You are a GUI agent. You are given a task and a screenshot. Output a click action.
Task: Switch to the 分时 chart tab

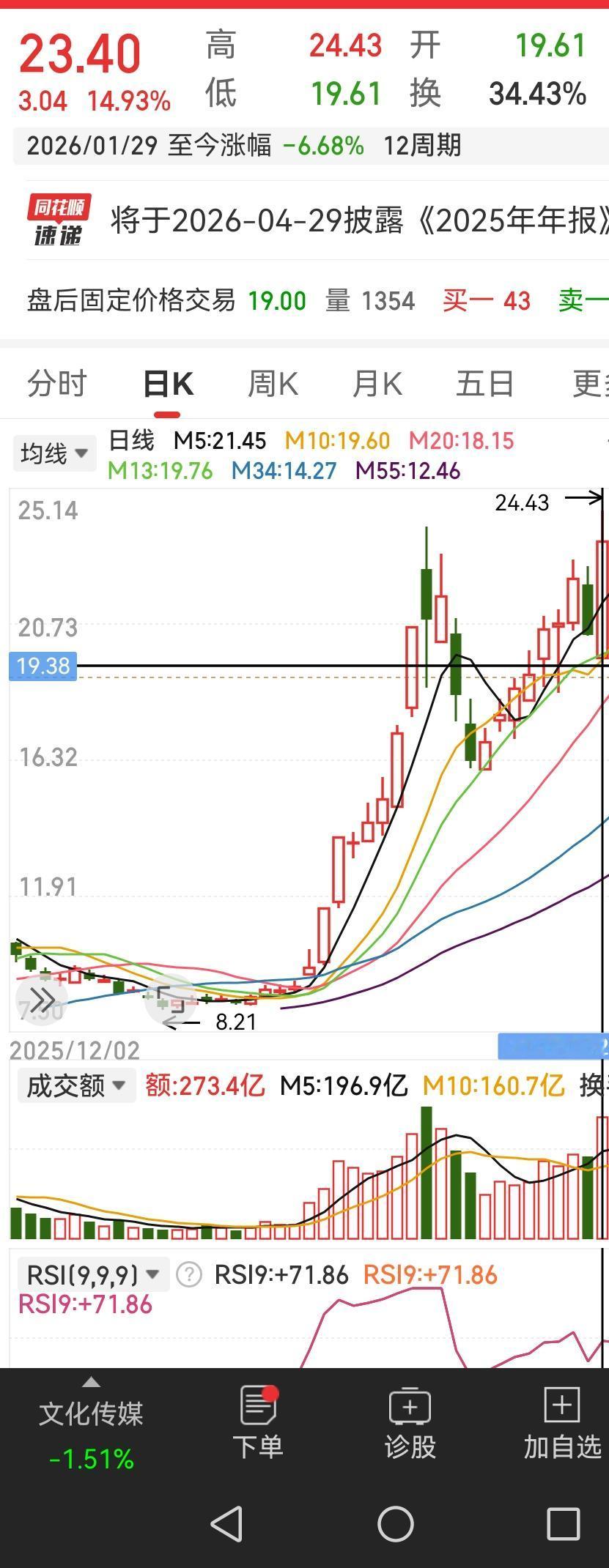[x=56, y=384]
